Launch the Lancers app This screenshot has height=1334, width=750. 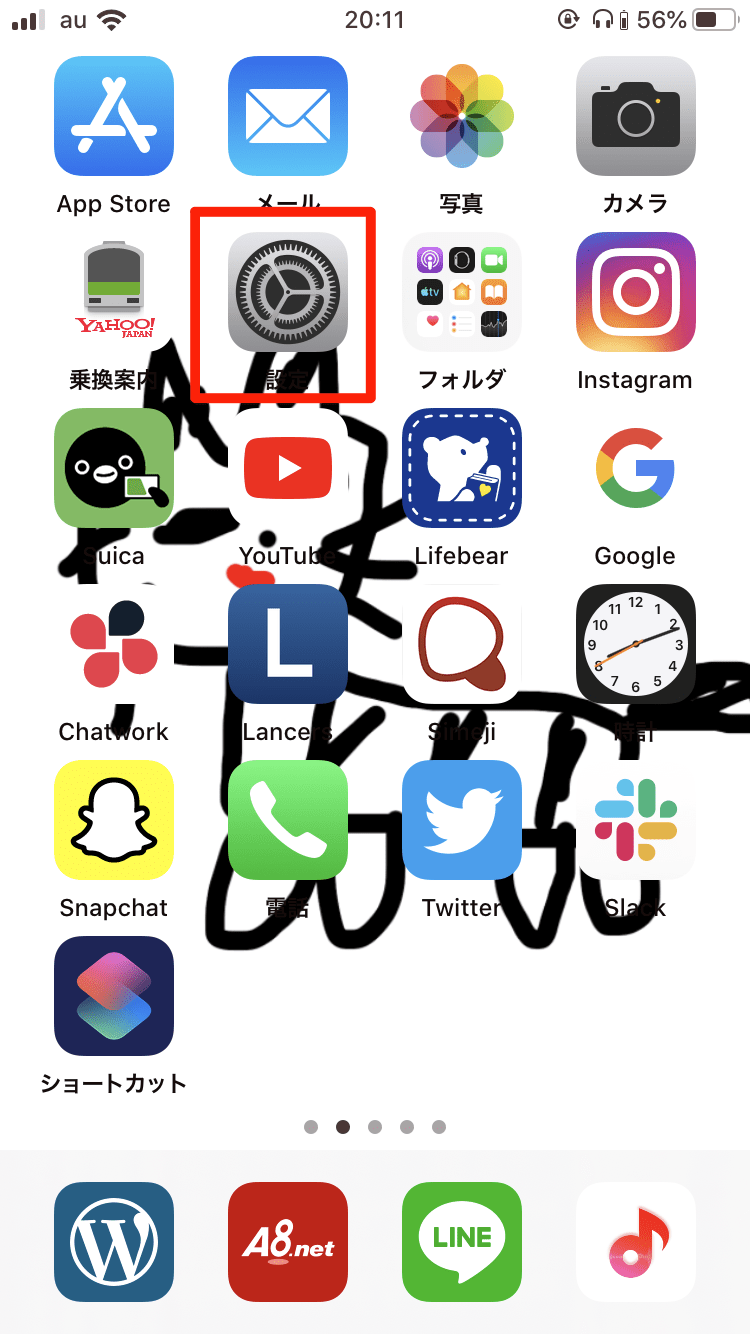point(288,644)
